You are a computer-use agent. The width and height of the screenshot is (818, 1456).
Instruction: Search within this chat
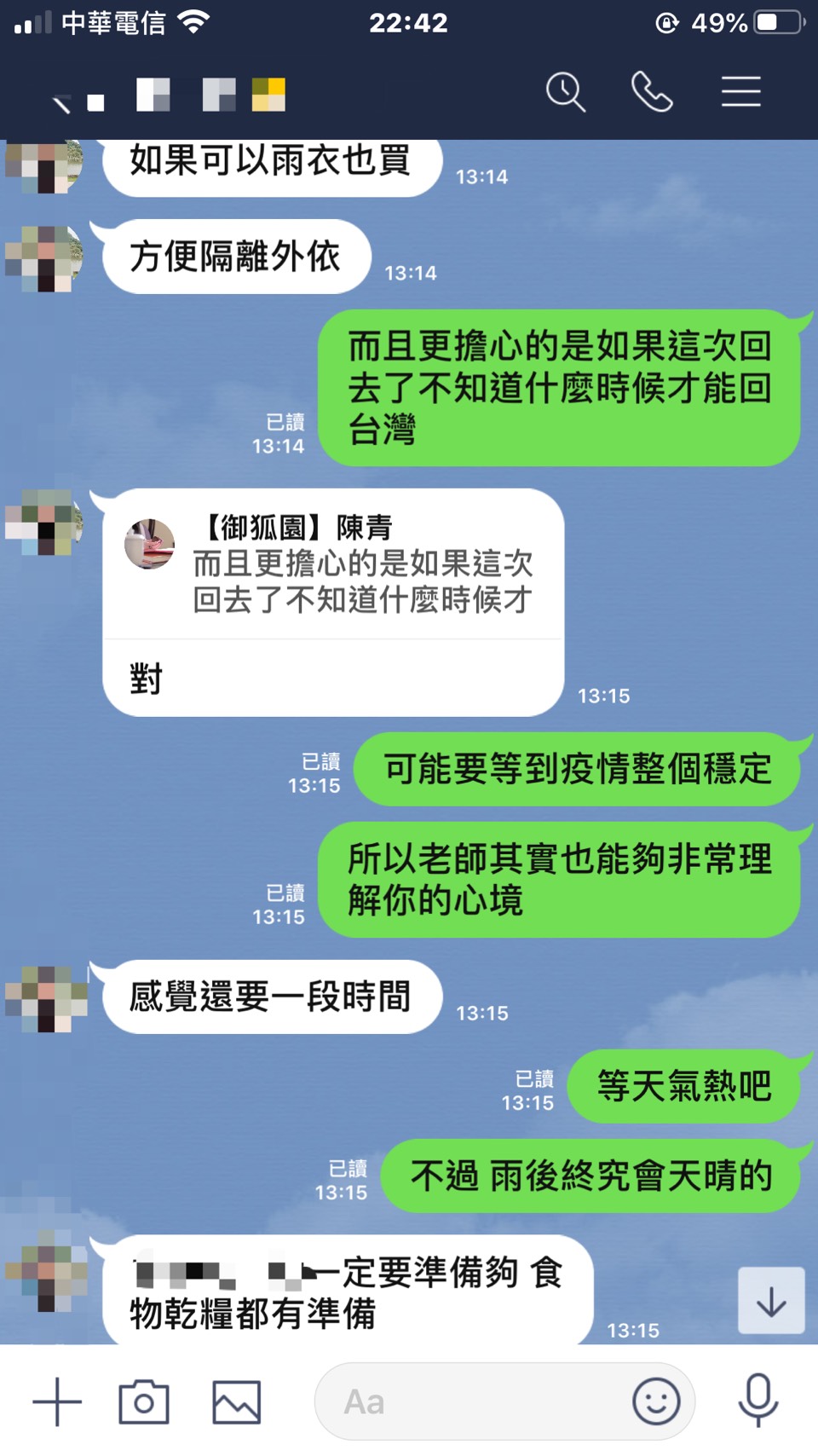(x=565, y=92)
